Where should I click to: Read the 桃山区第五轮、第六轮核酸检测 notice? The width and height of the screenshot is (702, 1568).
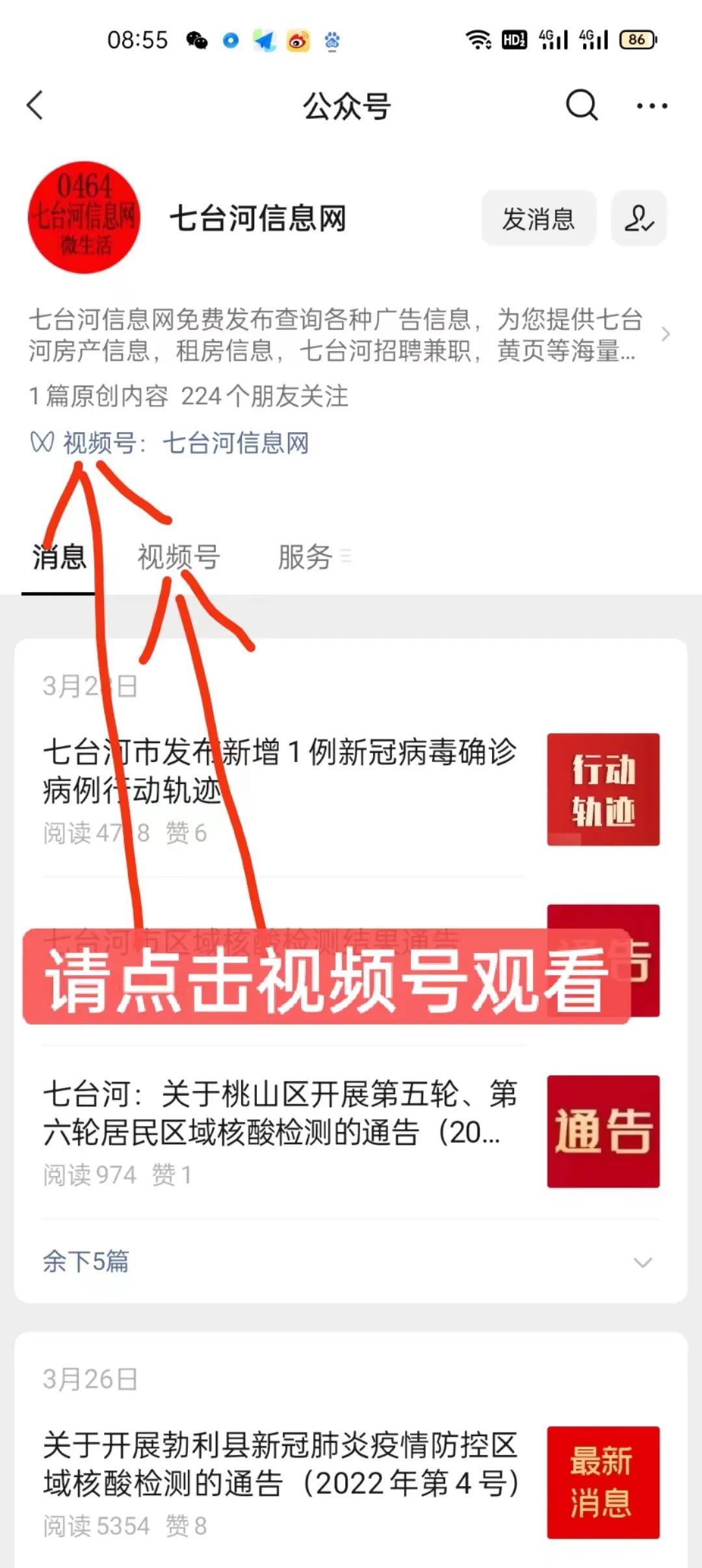279,1113
